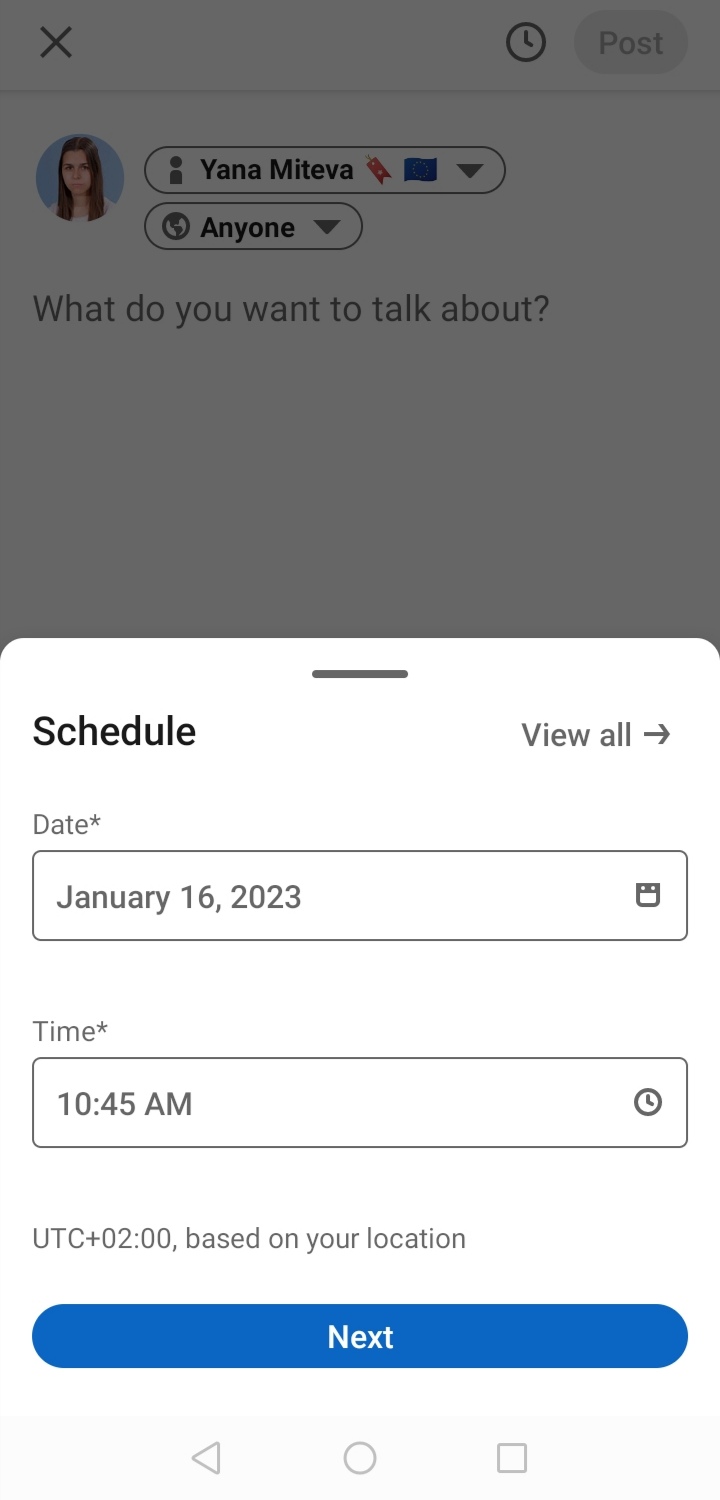Tap Next to confirm the schedule
This screenshot has height=1500, width=720.
360,1336
